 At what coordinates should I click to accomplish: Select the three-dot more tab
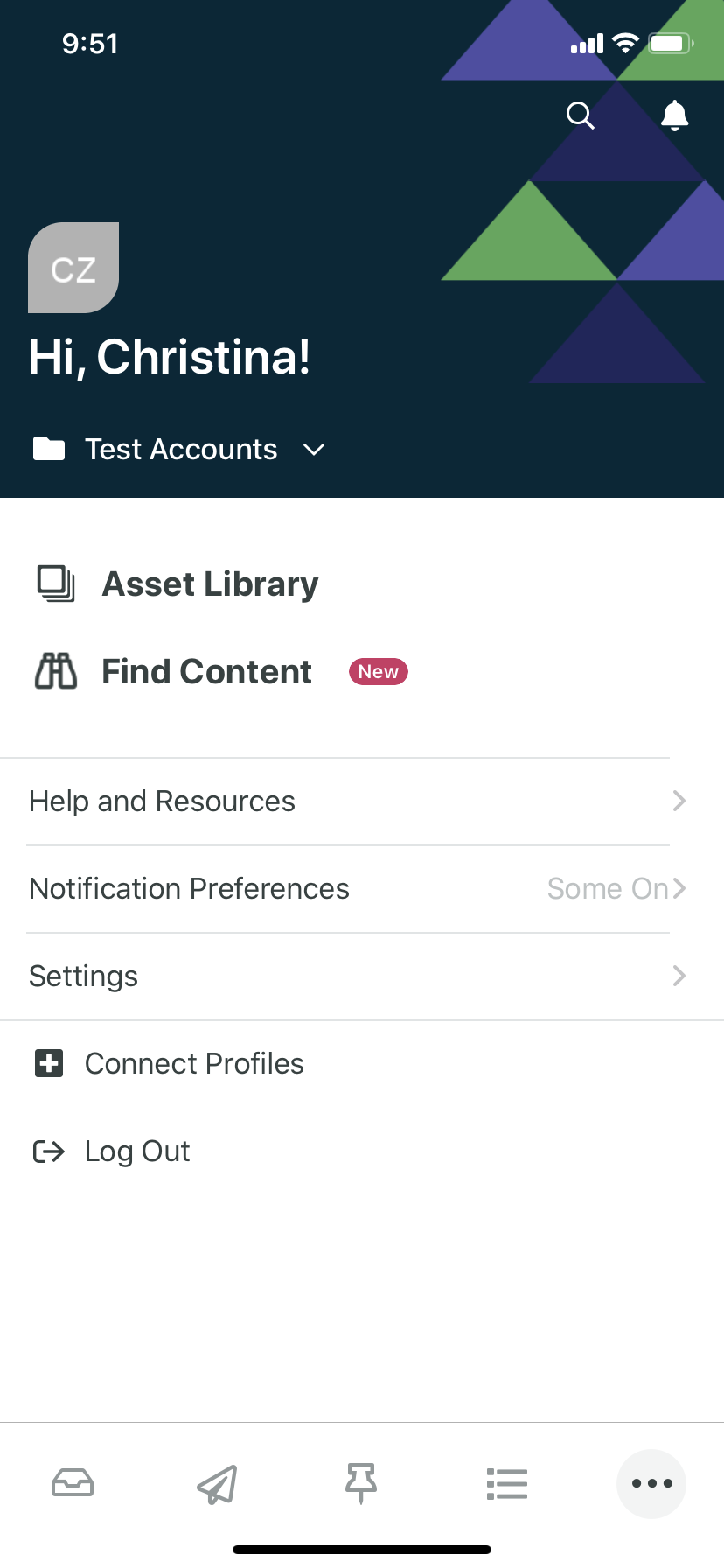click(651, 1483)
